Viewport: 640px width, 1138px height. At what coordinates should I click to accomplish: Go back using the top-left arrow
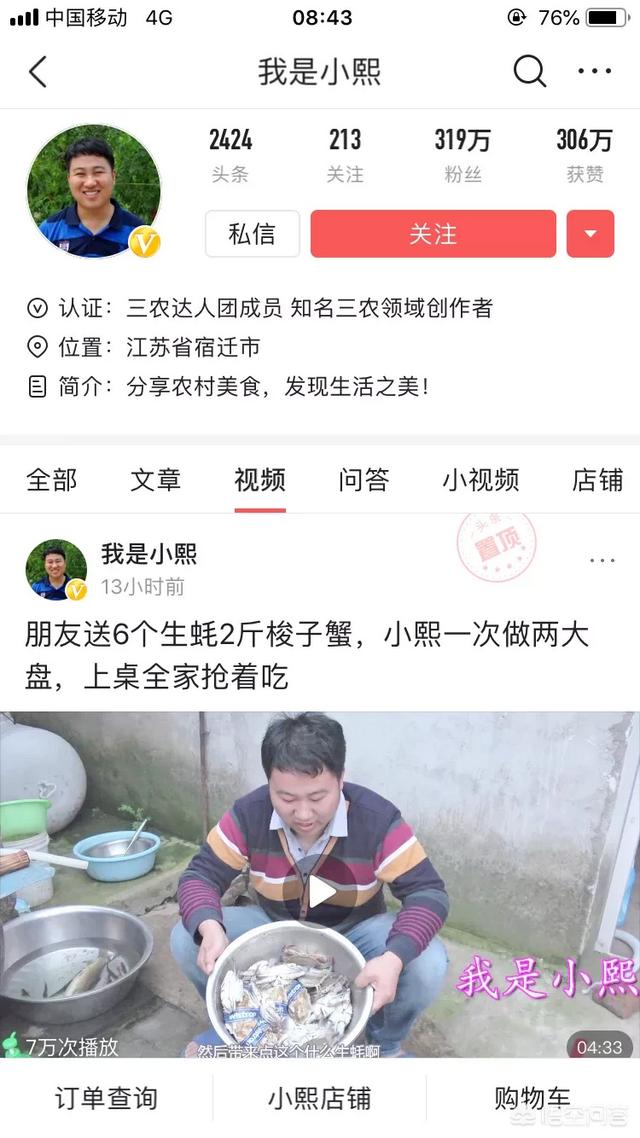pos(38,72)
